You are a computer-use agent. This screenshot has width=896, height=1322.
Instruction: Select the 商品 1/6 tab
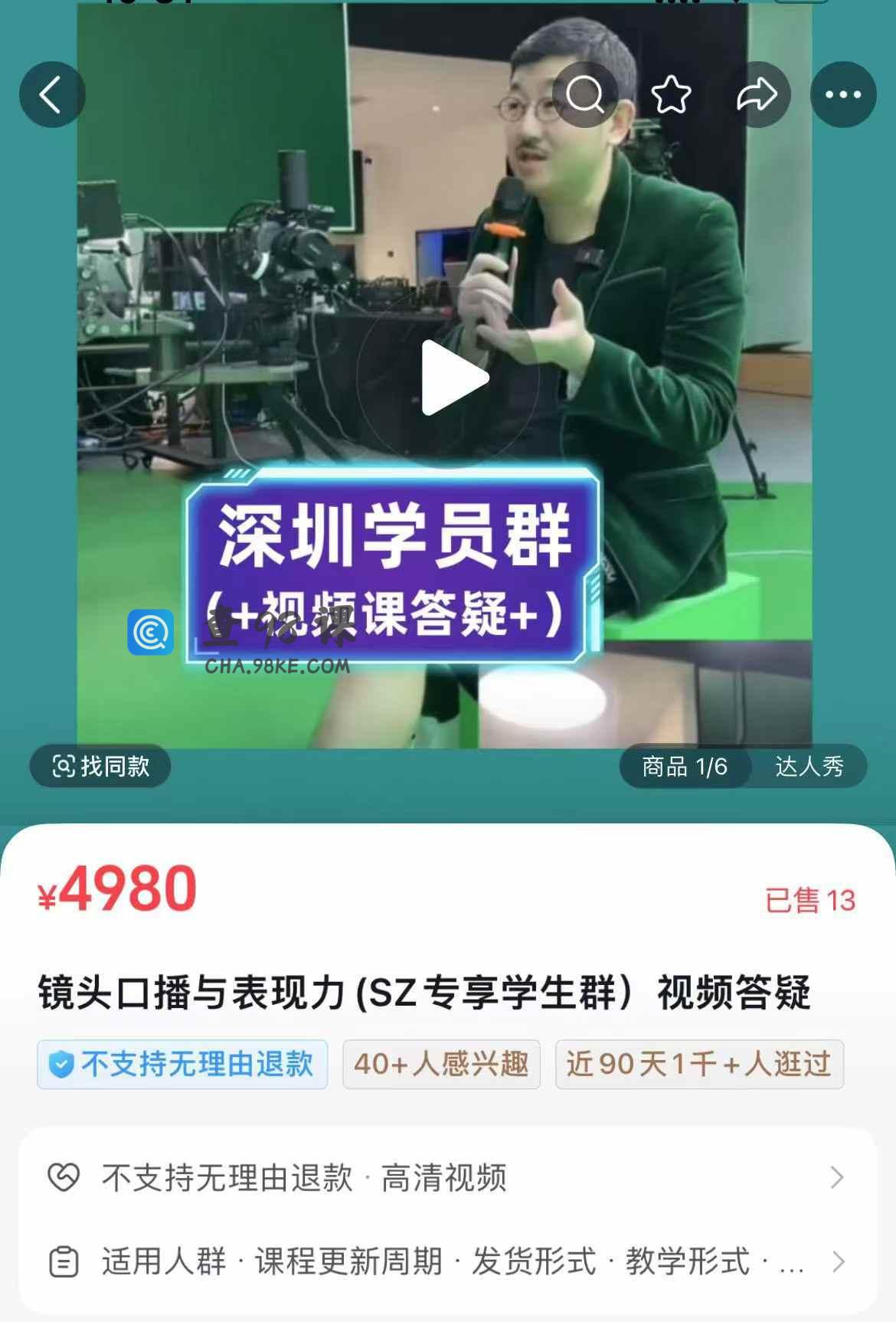(685, 766)
